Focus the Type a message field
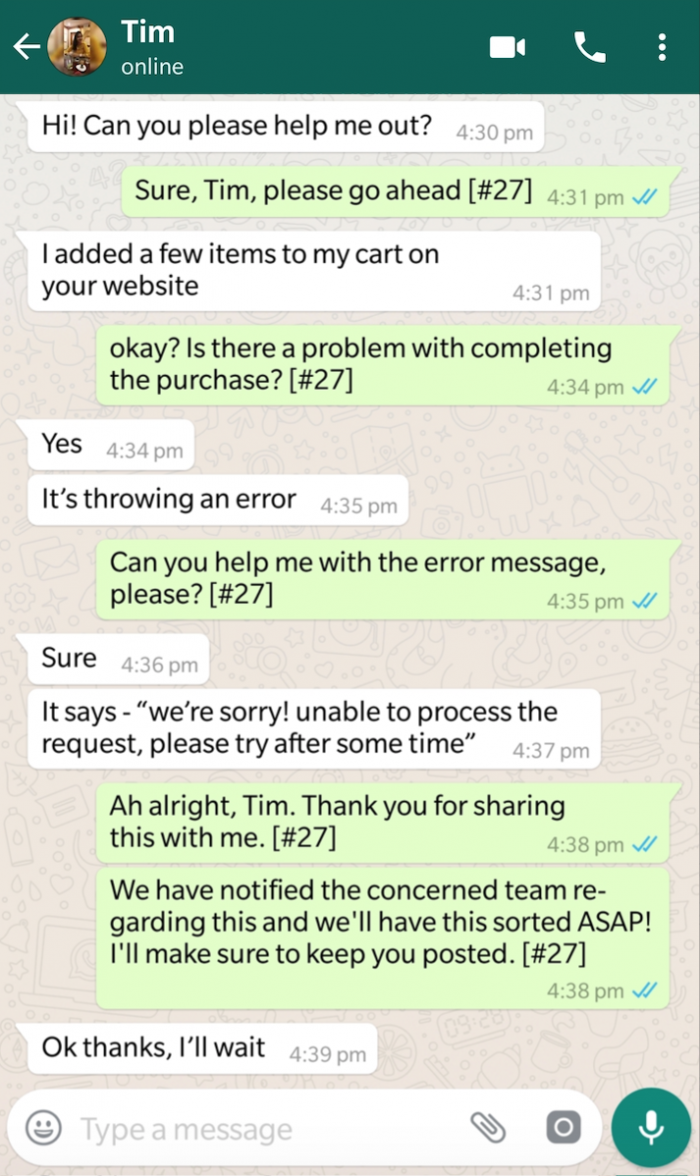700x1176 pixels. click(260, 1129)
